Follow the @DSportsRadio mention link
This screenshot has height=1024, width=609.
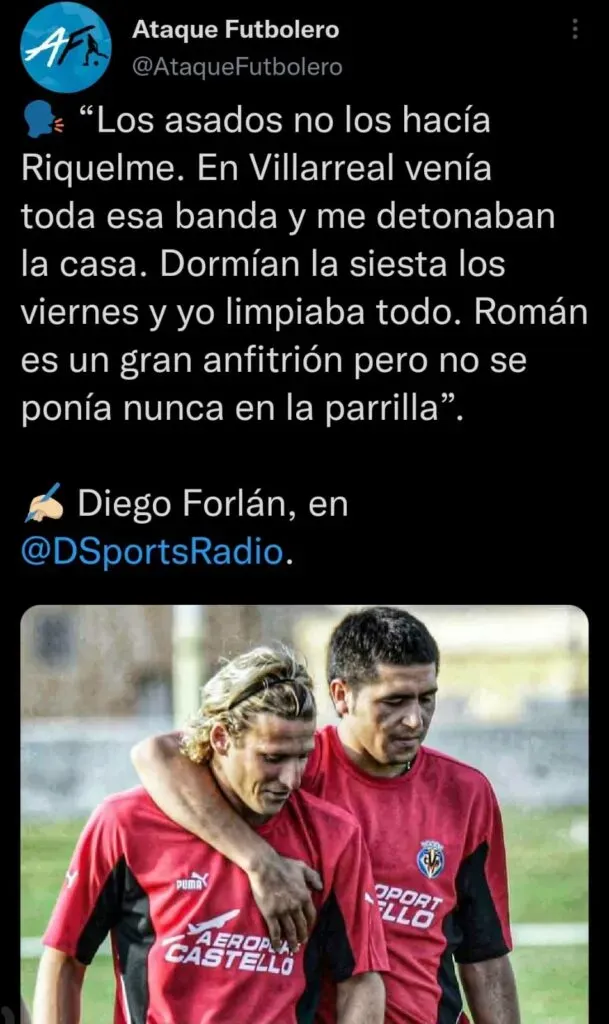(152, 553)
